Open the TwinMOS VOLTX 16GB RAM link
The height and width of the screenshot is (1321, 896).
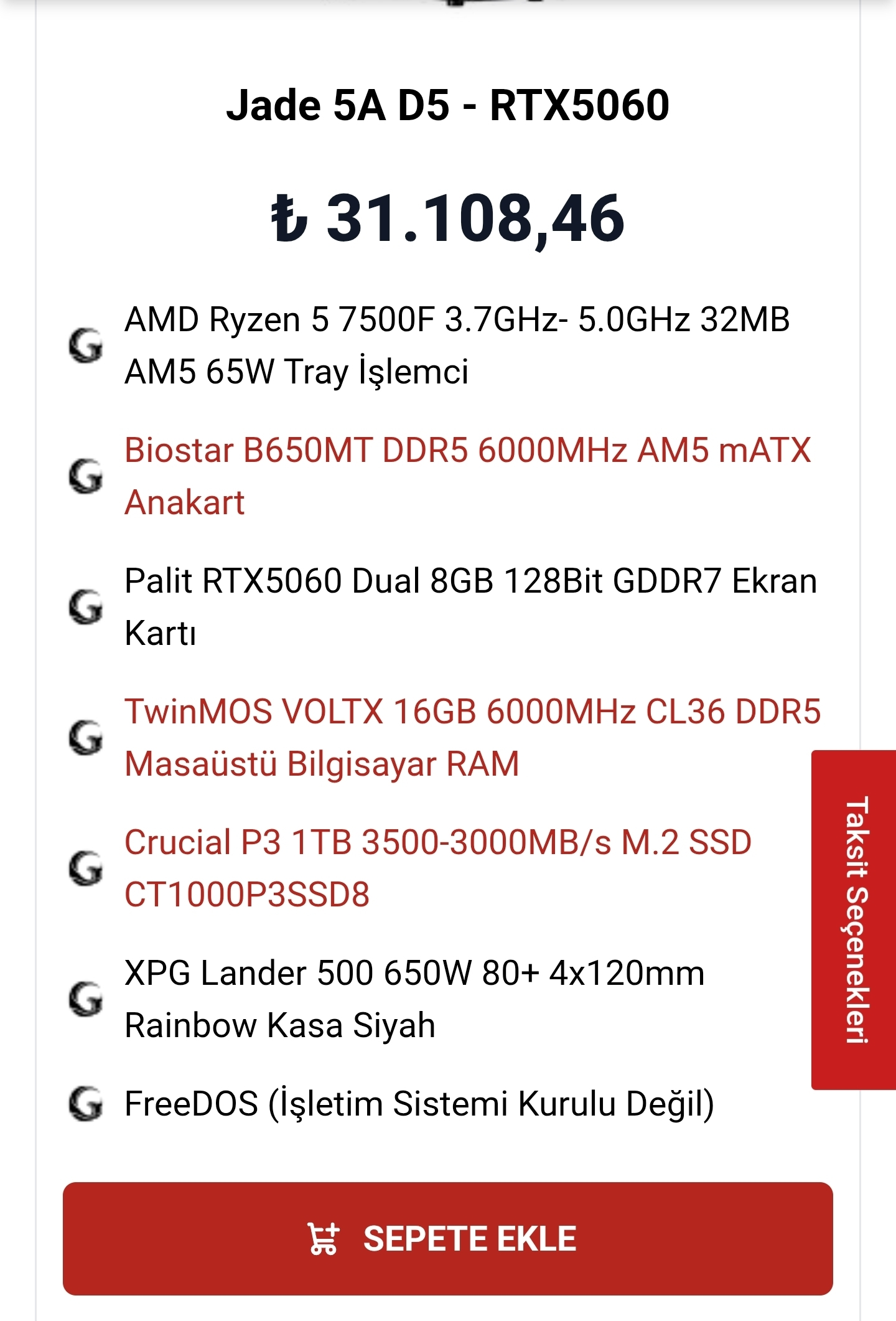472,738
